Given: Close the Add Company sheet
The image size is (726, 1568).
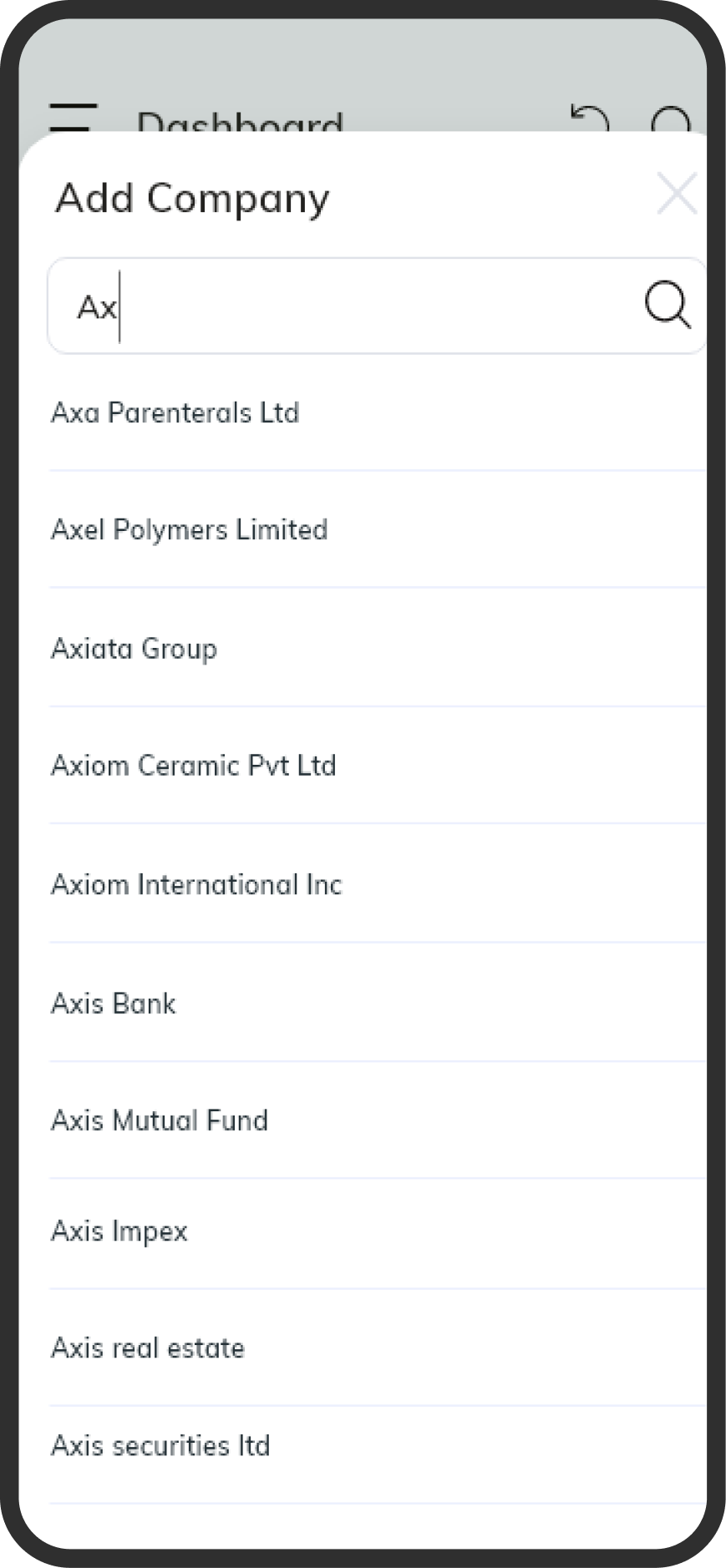Looking at the screenshot, I should [x=676, y=194].
